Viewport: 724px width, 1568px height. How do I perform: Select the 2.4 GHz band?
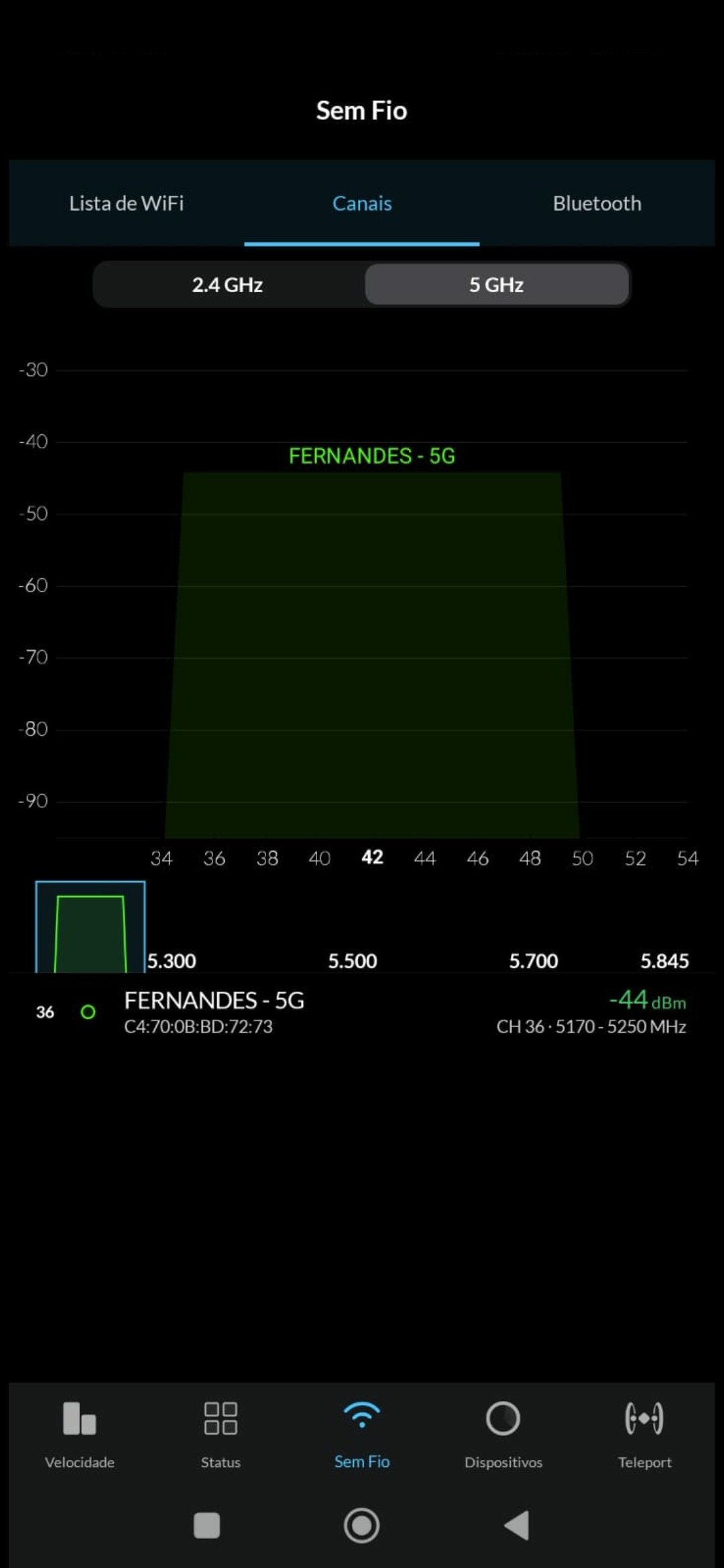click(x=228, y=285)
